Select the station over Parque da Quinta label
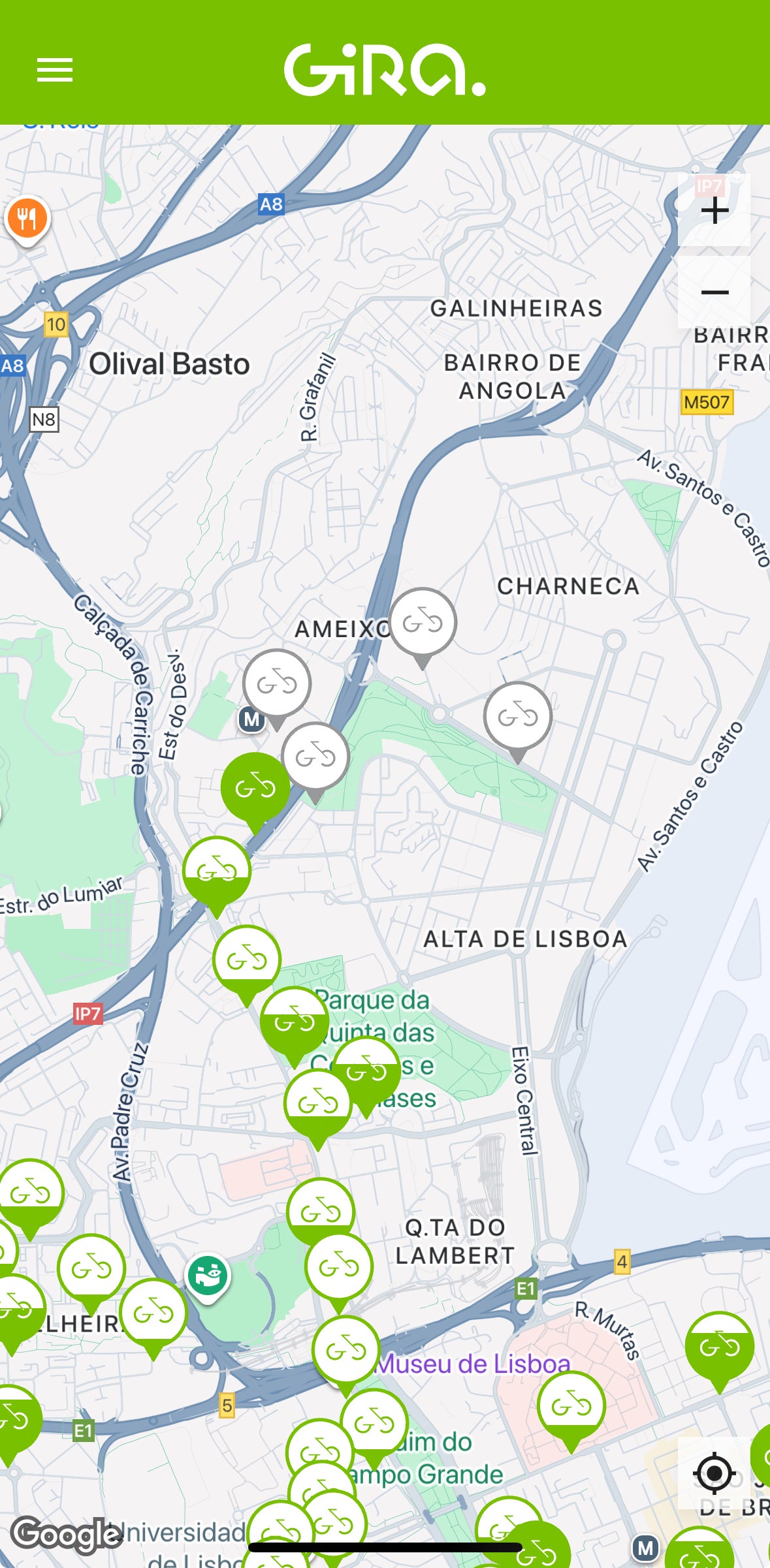 [295, 1021]
